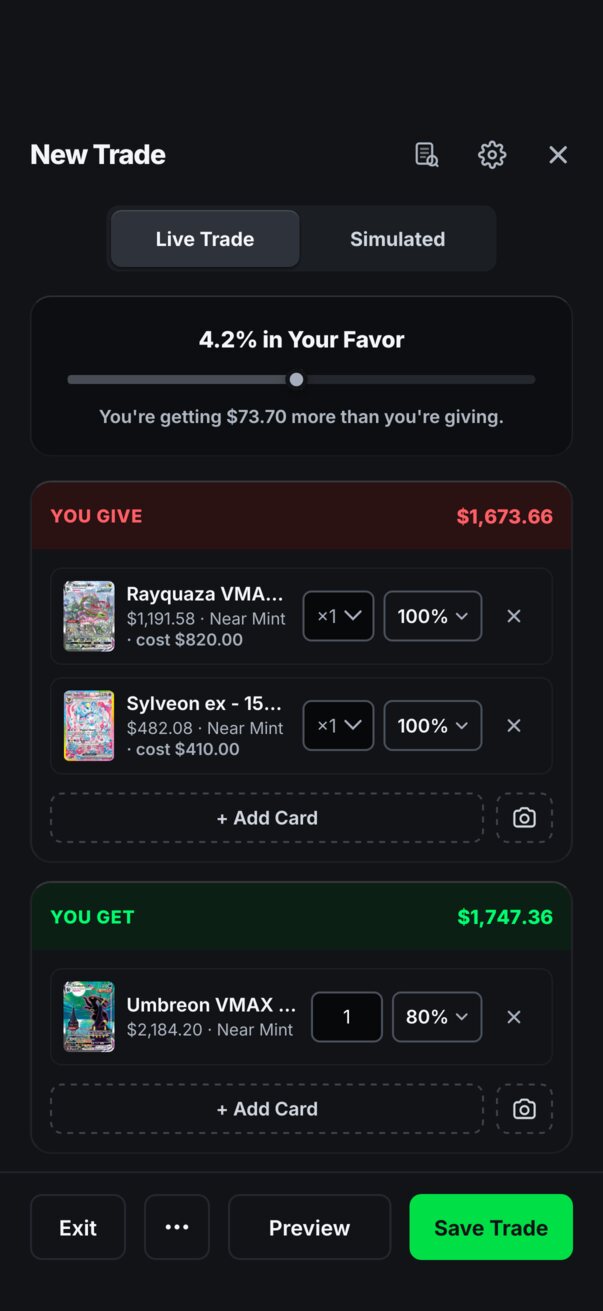
Task: Switch to the Simulated tab
Action: point(397,239)
